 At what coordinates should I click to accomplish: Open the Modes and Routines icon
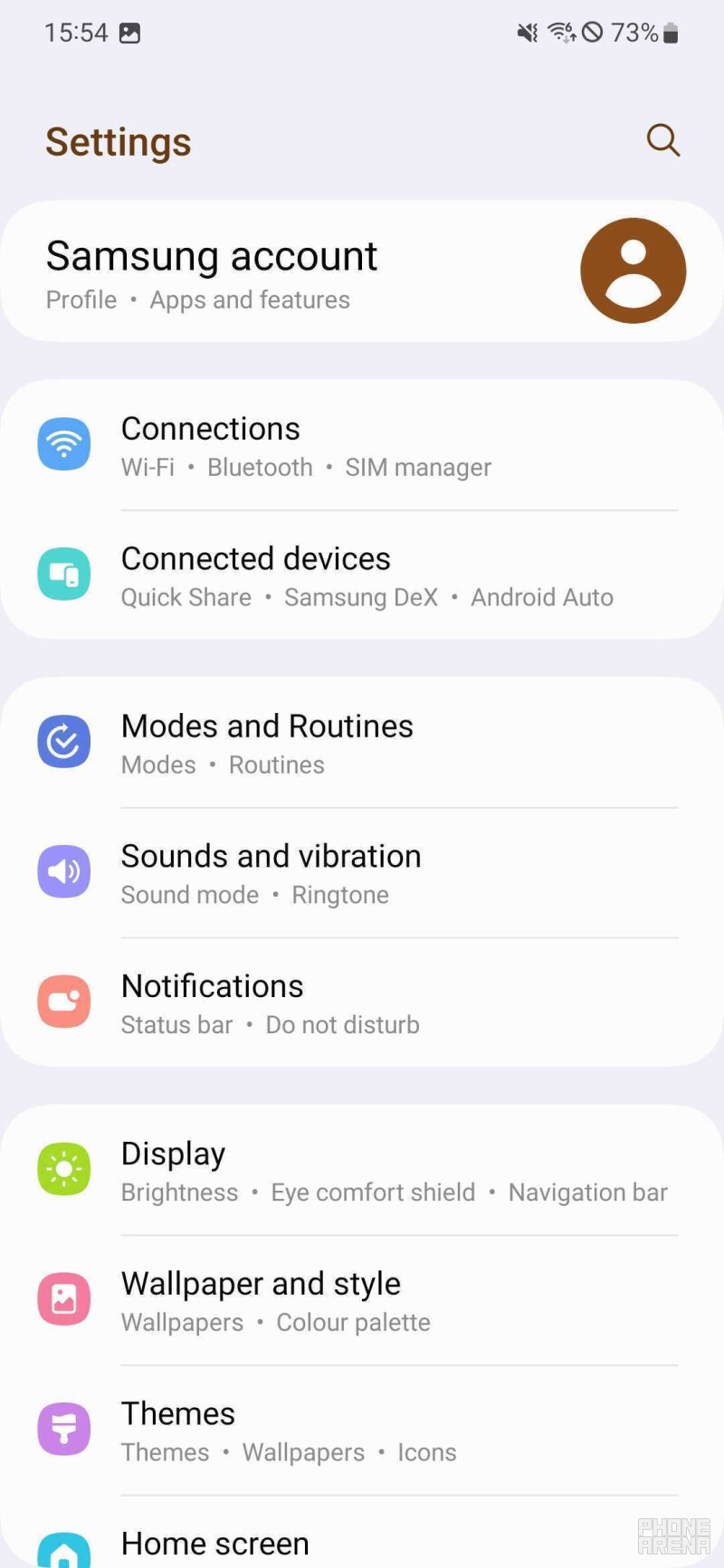point(63,741)
